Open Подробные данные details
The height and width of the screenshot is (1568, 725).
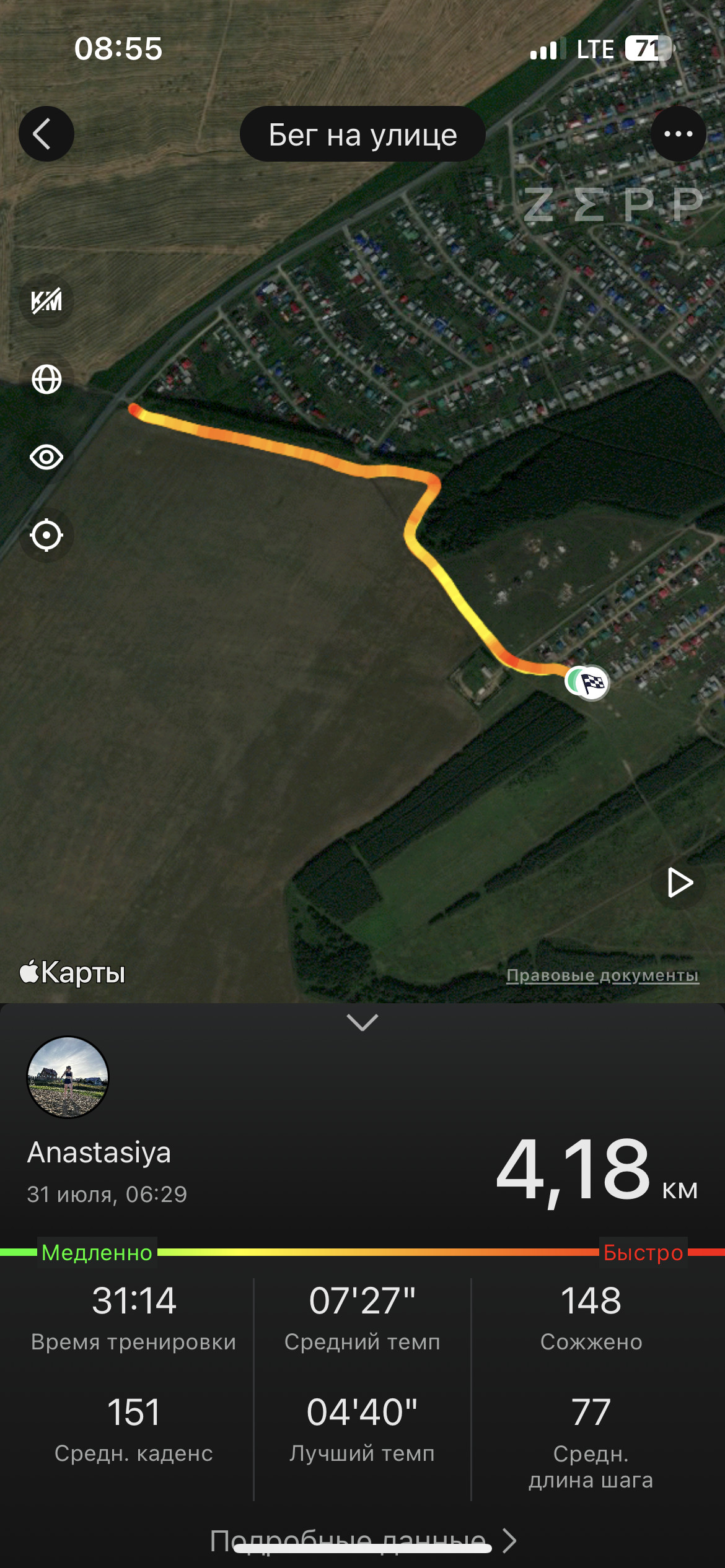(362, 1540)
